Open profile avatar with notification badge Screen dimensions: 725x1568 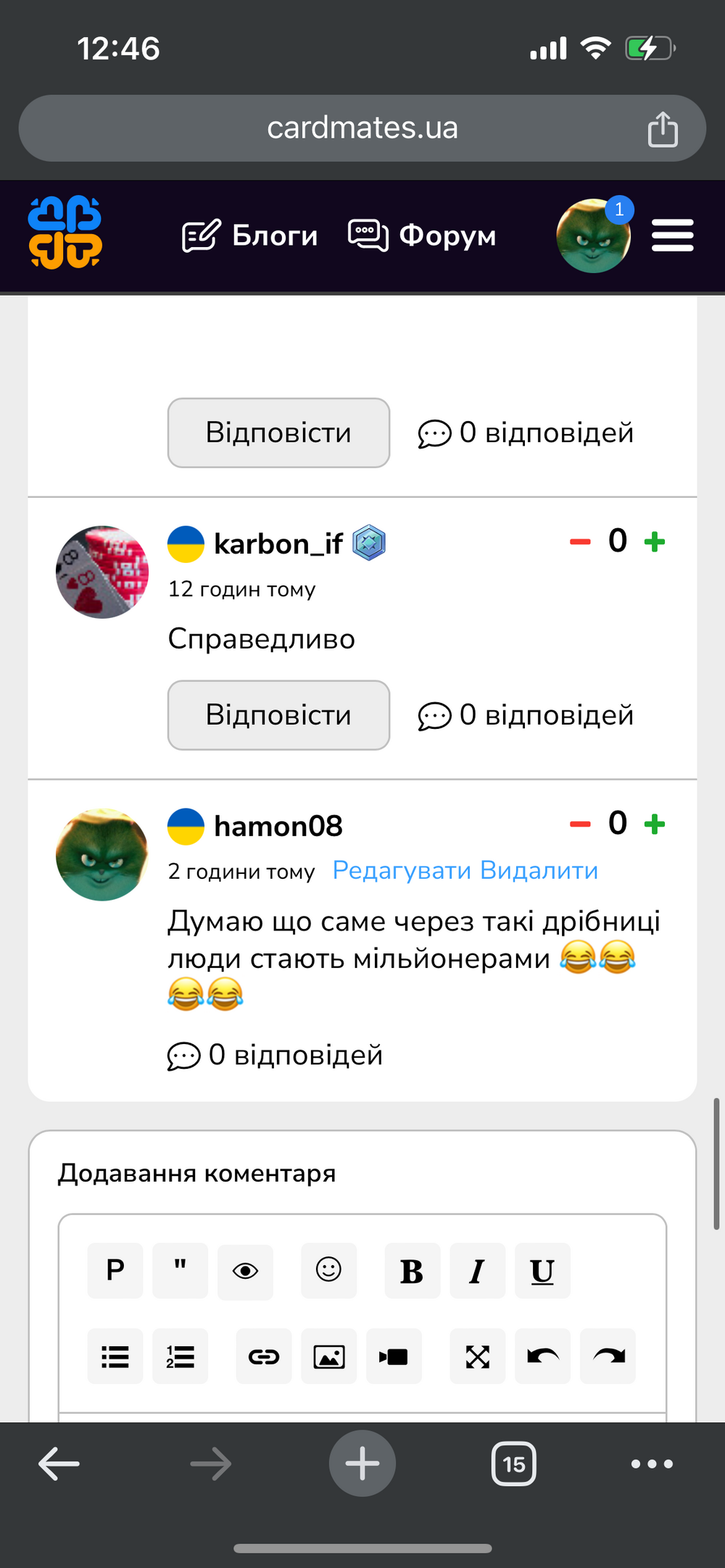[x=594, y=234]
